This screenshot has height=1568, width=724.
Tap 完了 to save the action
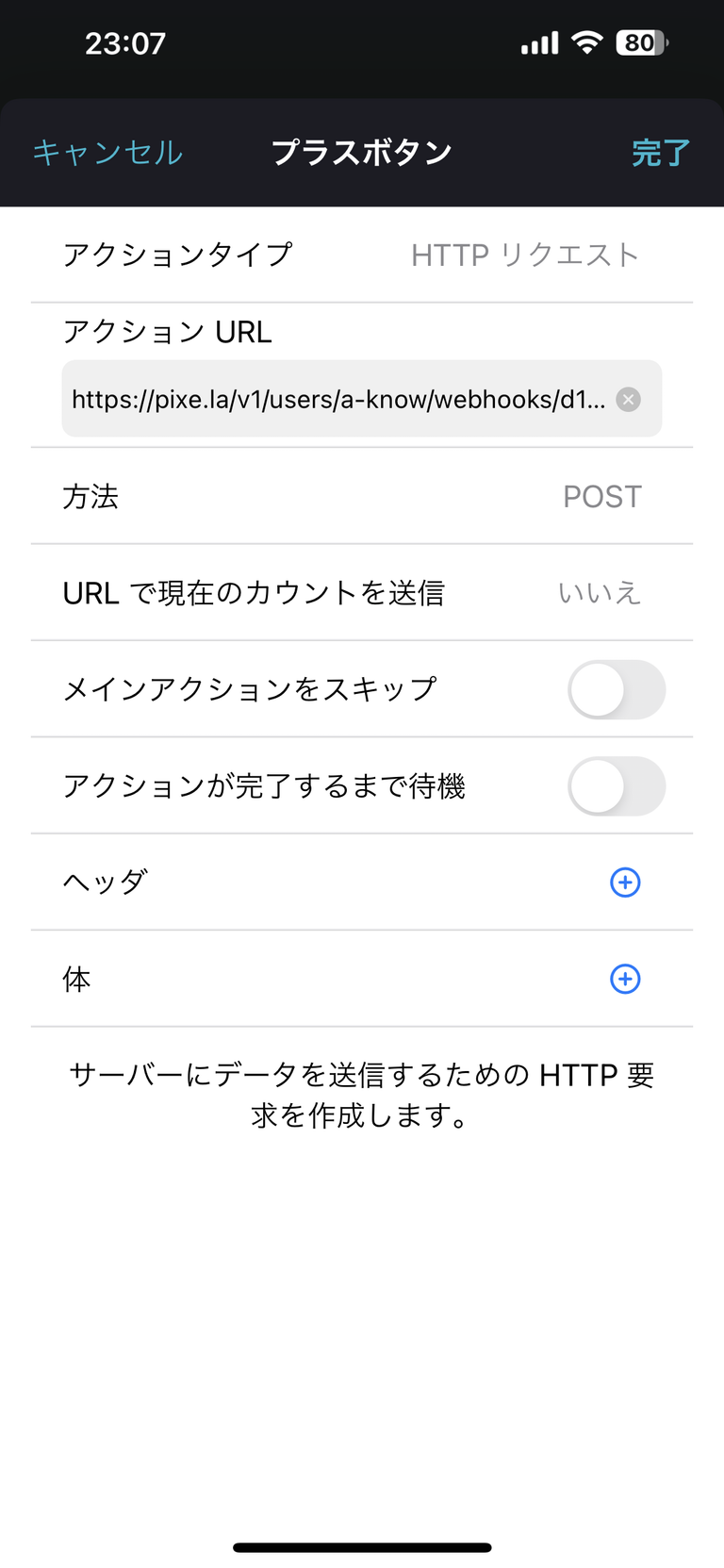661,153
